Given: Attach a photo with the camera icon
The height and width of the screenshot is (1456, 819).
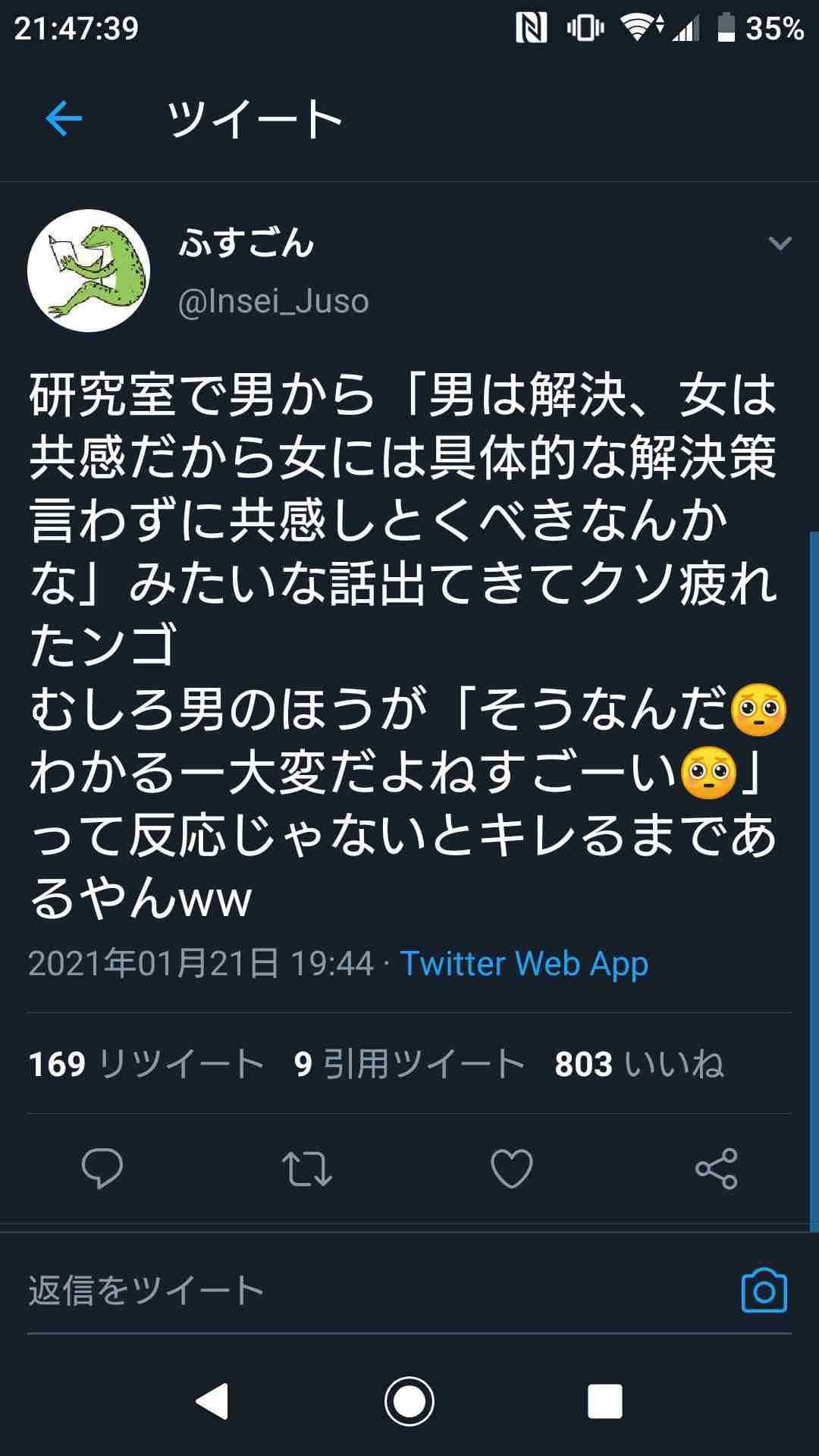Looking at the screenshot, I should [x=764, y=1291].
